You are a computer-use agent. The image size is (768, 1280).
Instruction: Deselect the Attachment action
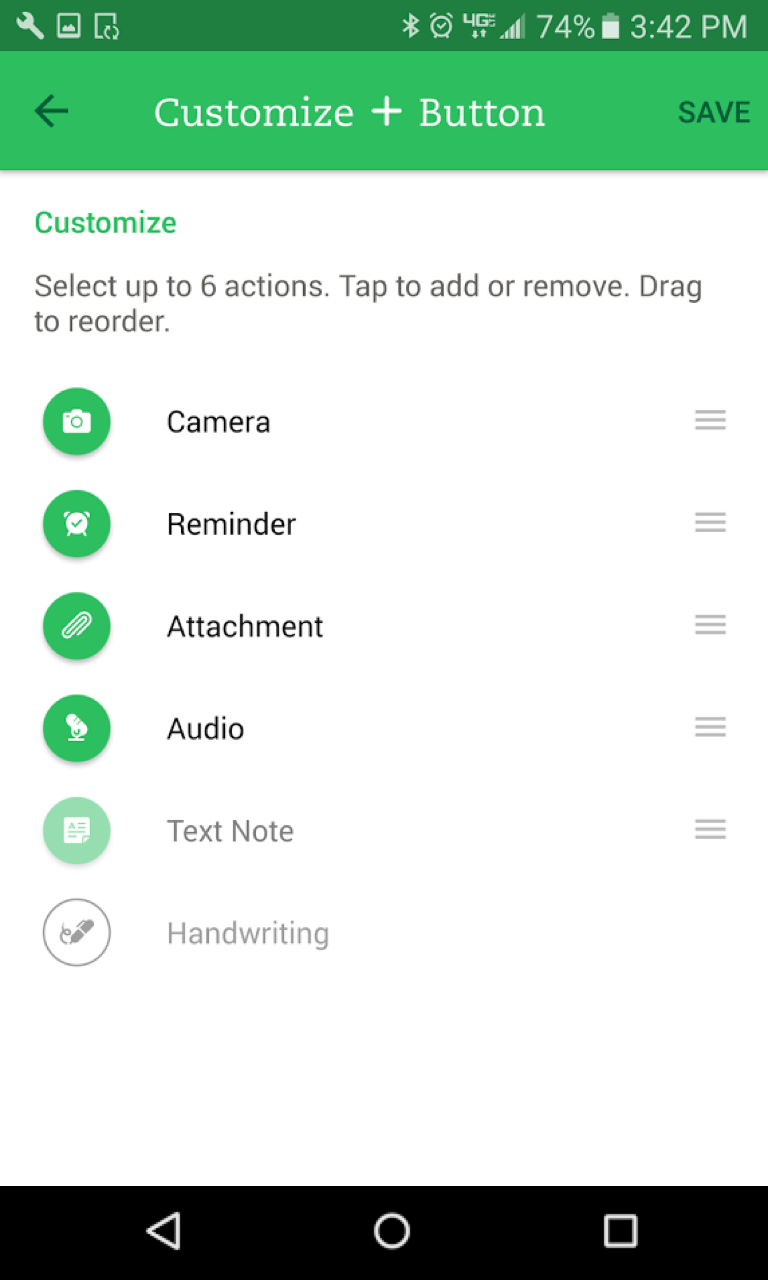(x=77, y=626)
